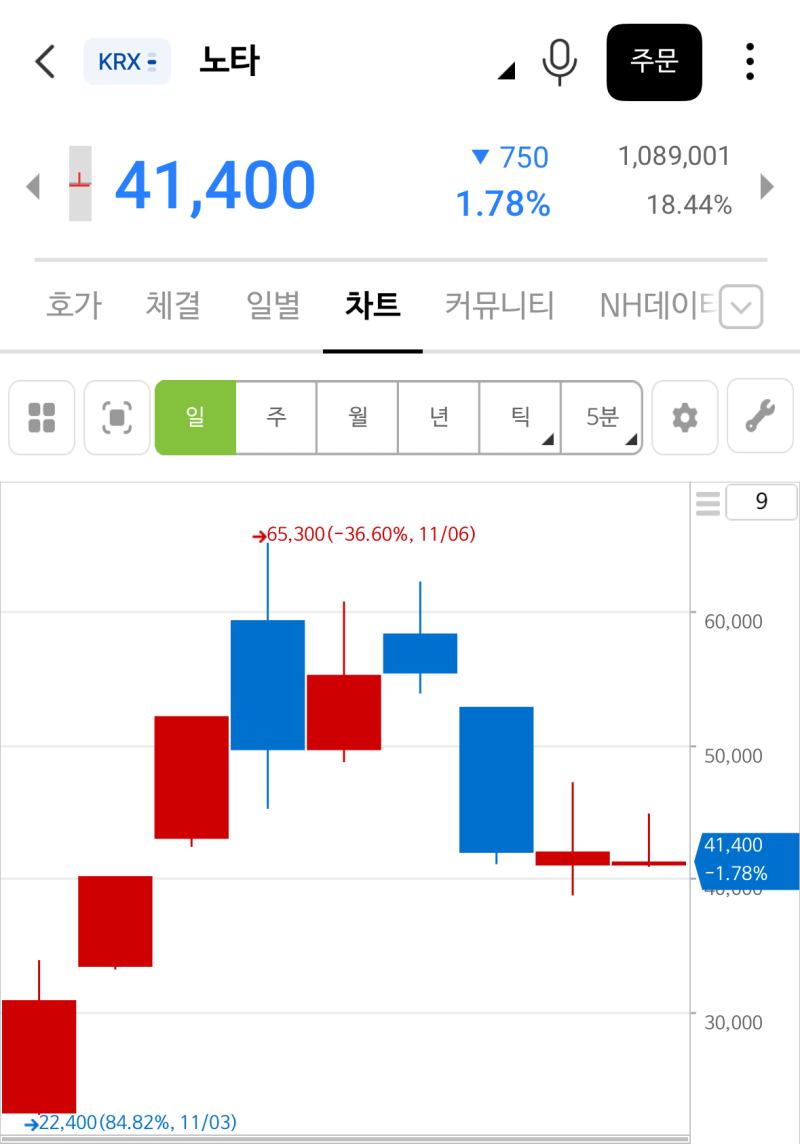Click the indicator count input showing 9
Image resolution: width=800 pixels, height=1144 pixels.
tap(762, 502)
